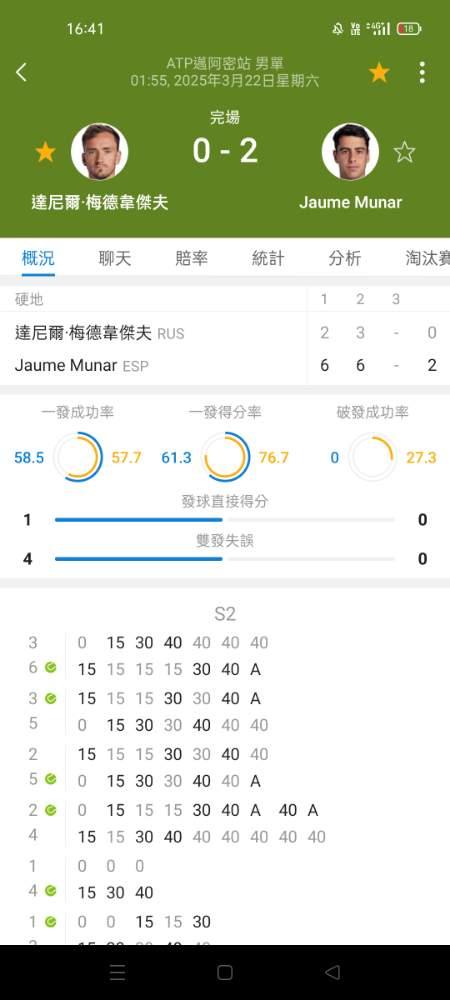Select the 概況 tab

(38, 258)
